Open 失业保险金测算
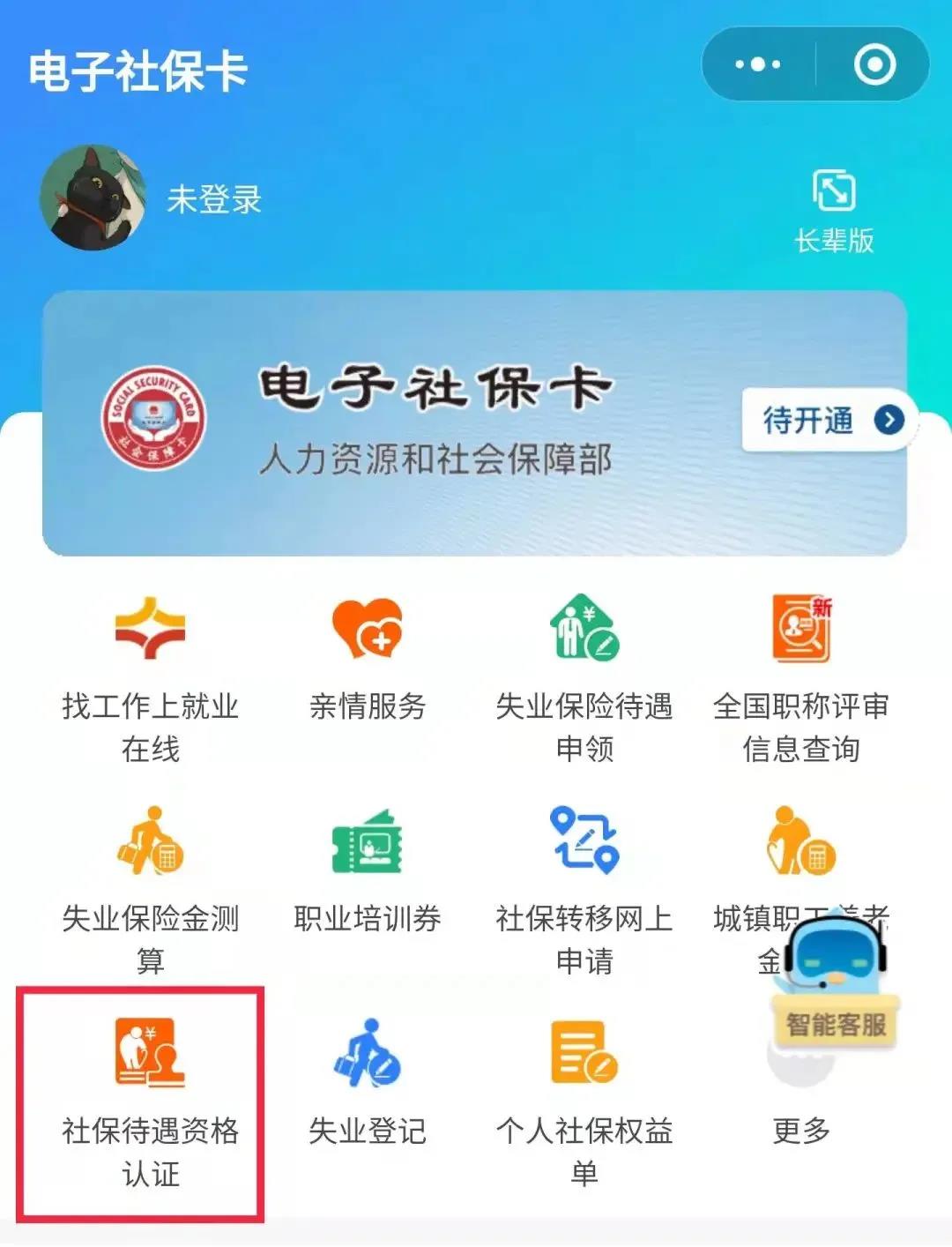 (x=150, y=889)
